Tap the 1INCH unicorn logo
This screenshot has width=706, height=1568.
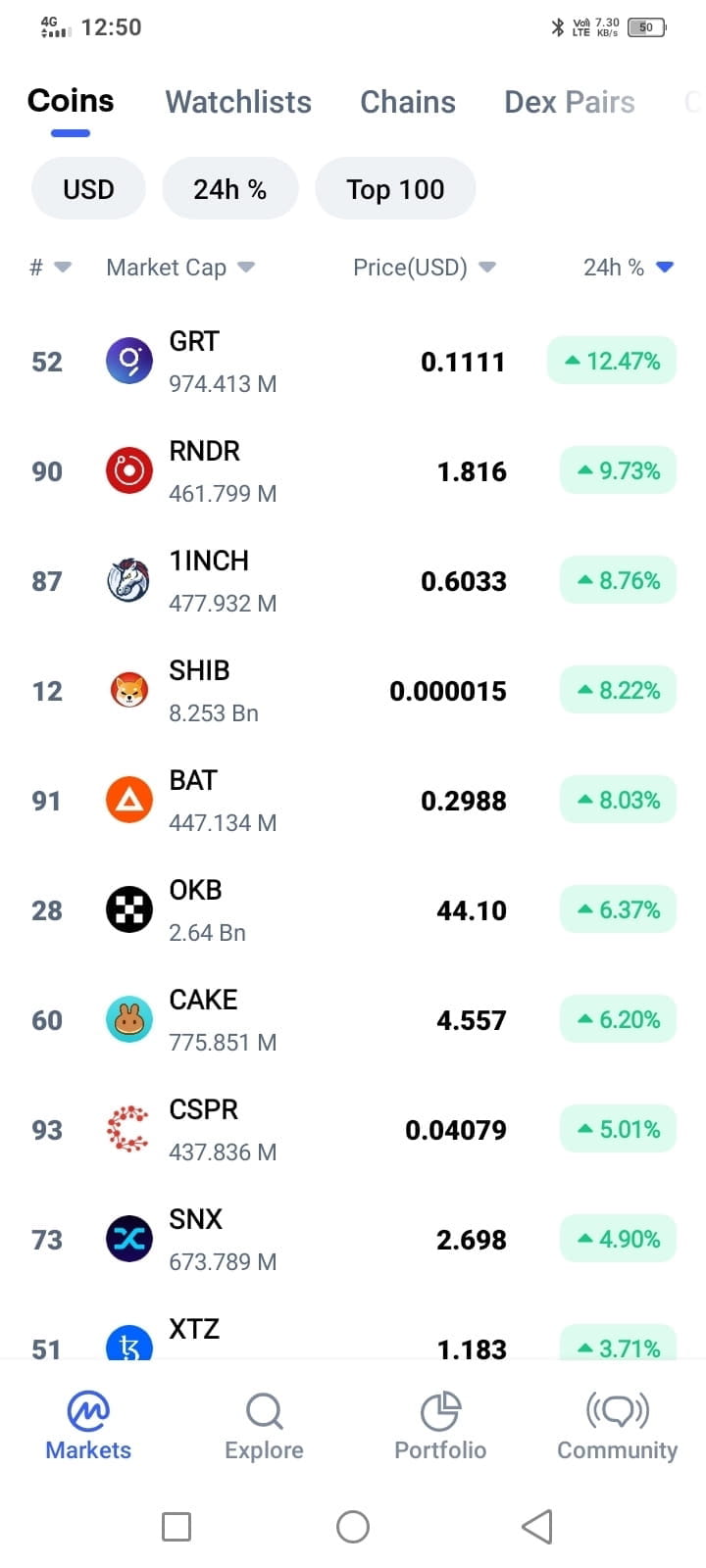point(128,580)
